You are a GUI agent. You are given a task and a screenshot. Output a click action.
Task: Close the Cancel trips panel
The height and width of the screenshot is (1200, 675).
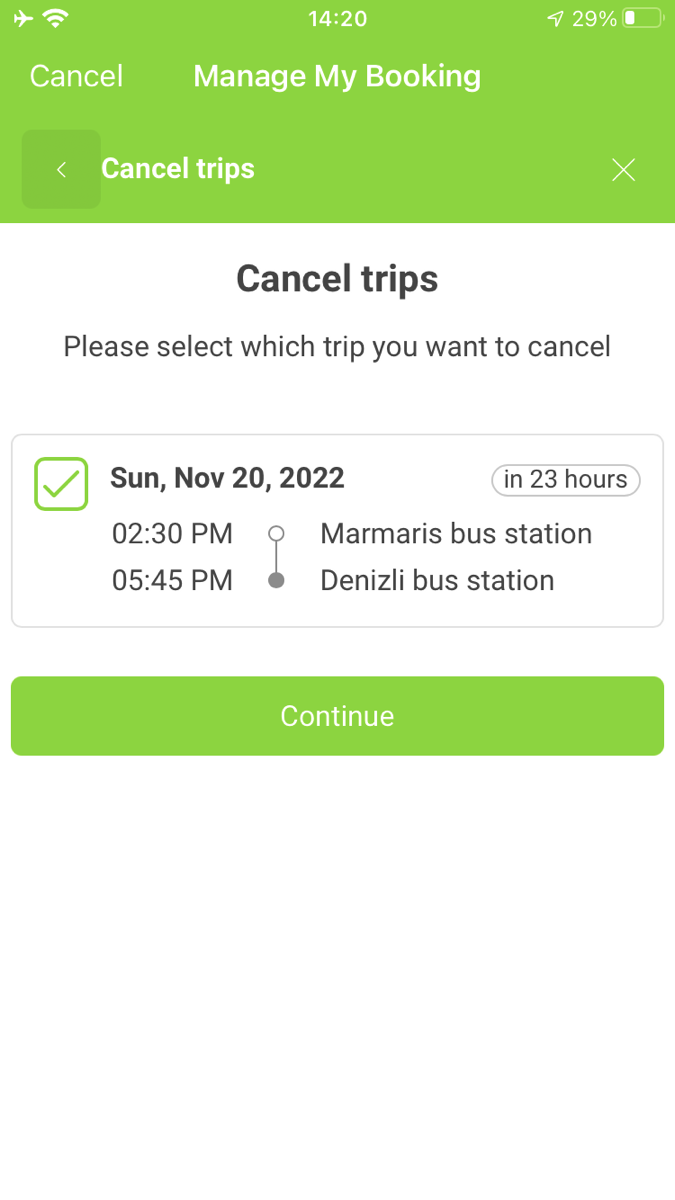[x=623, y=170]
